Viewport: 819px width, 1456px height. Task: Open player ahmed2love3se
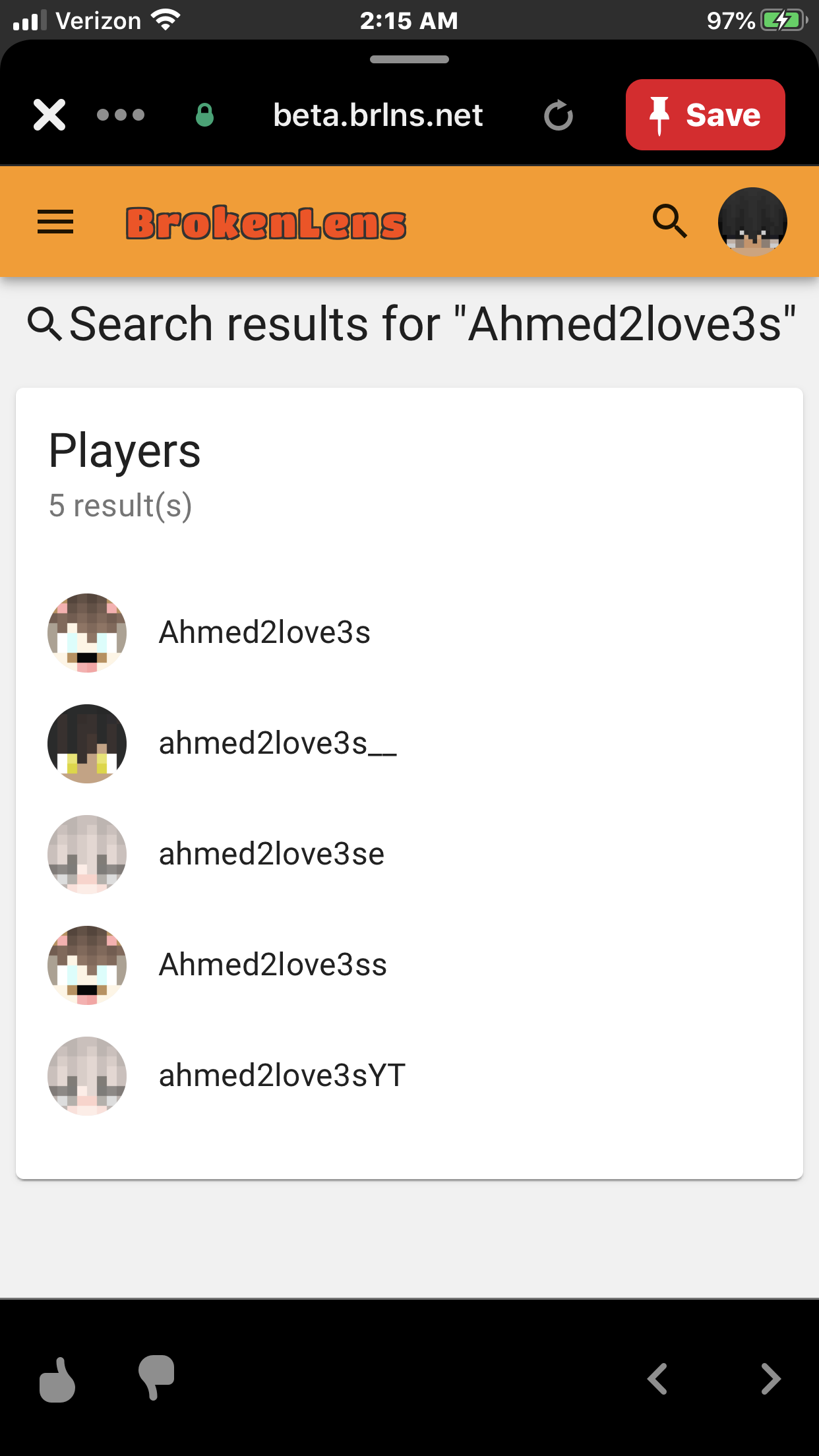[x=409, y=854]
